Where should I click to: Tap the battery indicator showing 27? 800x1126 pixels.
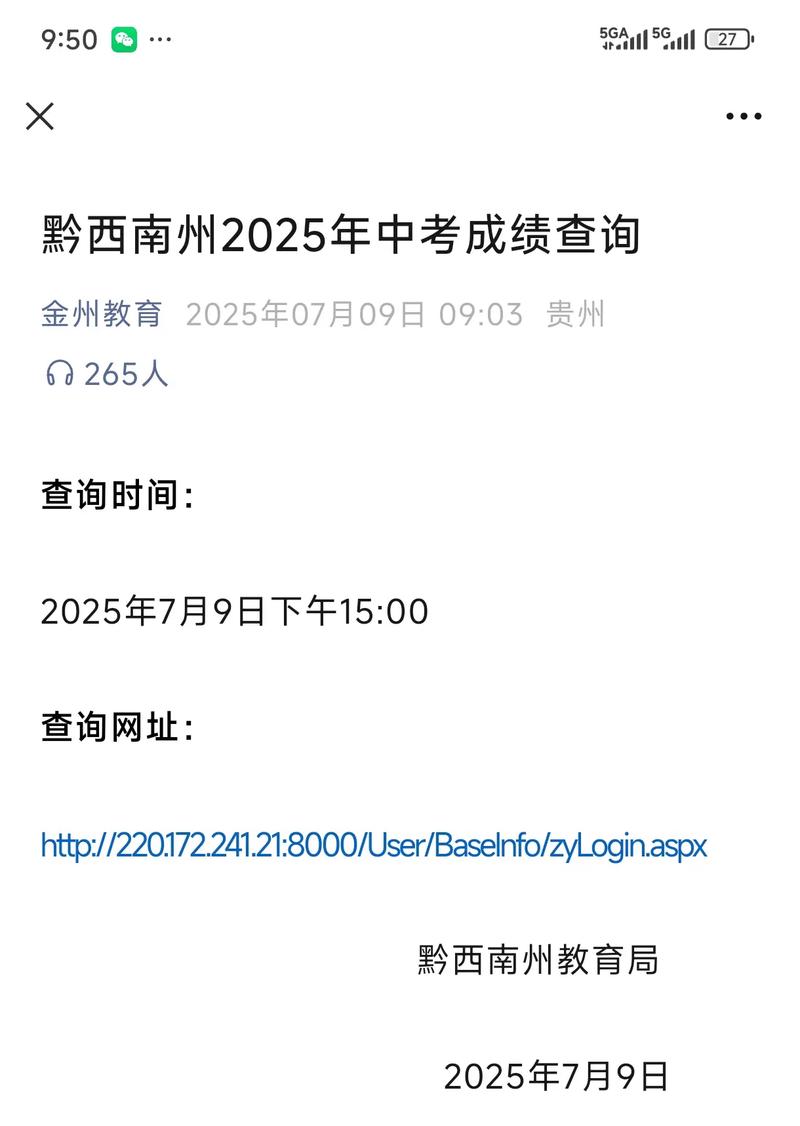pos(729,39)
